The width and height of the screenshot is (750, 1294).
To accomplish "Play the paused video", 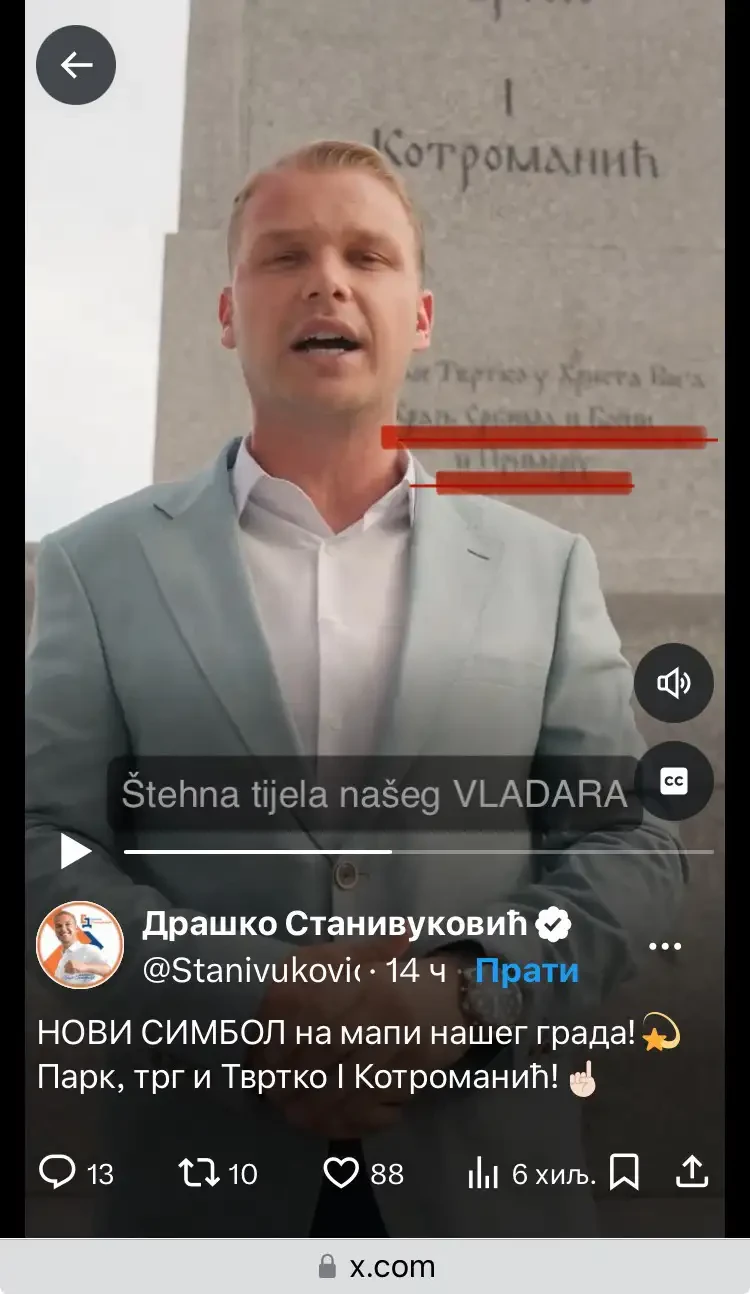I will tap(75, 851).
